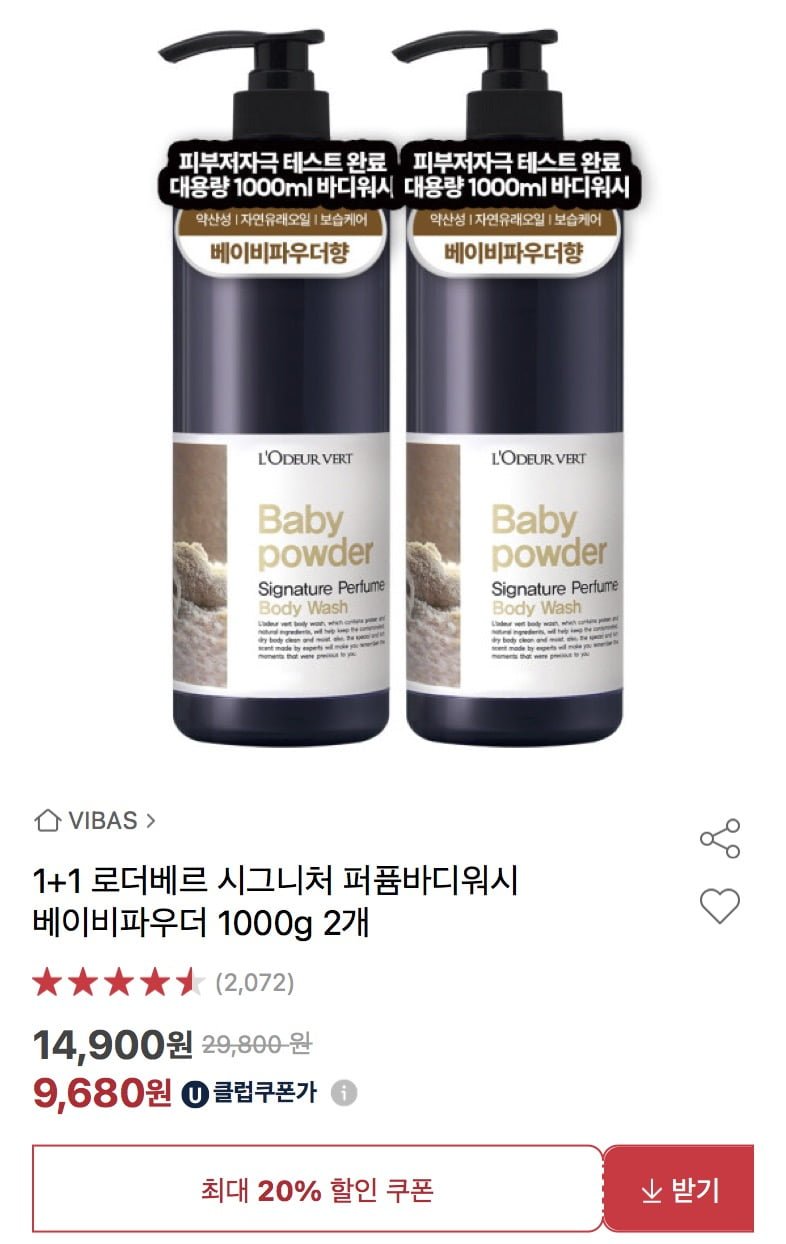This screenshot has width=786, height=1244.
Task: Show club coupon price info icon
Action: pos(343,1093)
